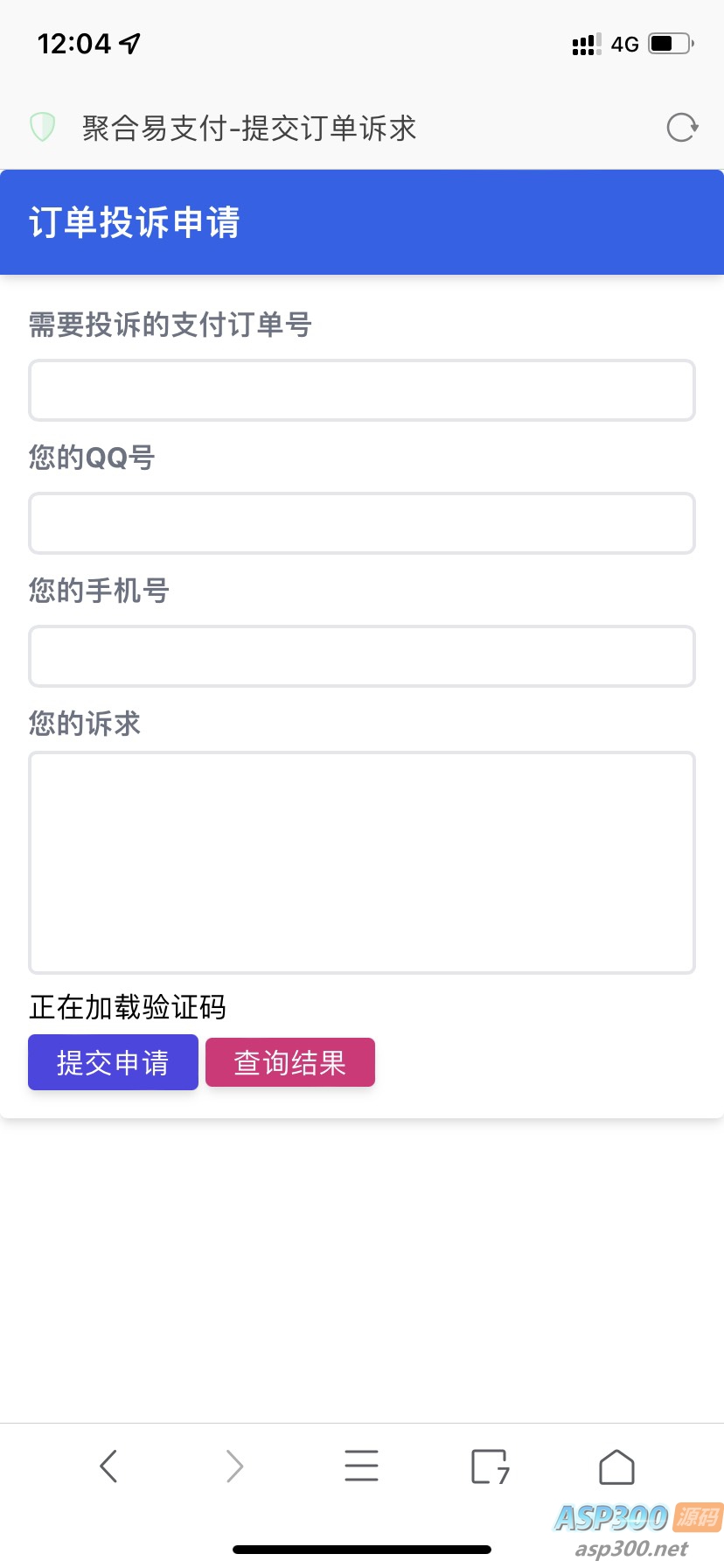Tap the 正在加载验证码 loading captcha text
The width and height of the screenshot is (724, 1568).
[128, 1007]
